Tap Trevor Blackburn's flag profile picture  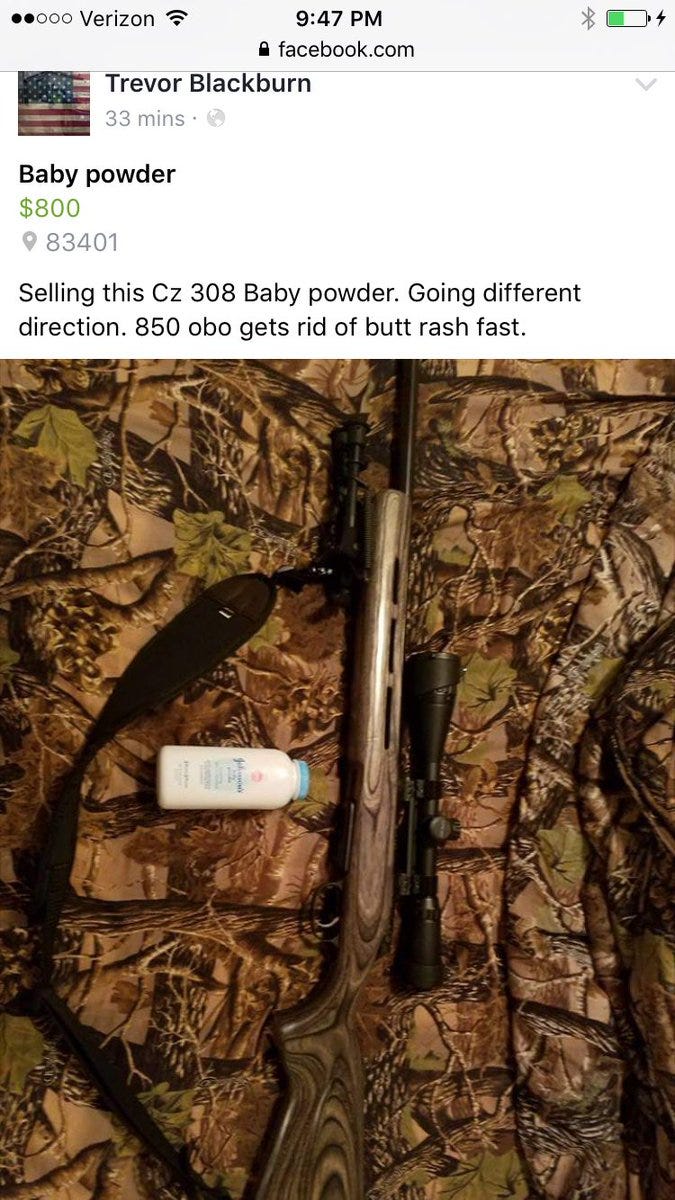click(x=53, y=104)
